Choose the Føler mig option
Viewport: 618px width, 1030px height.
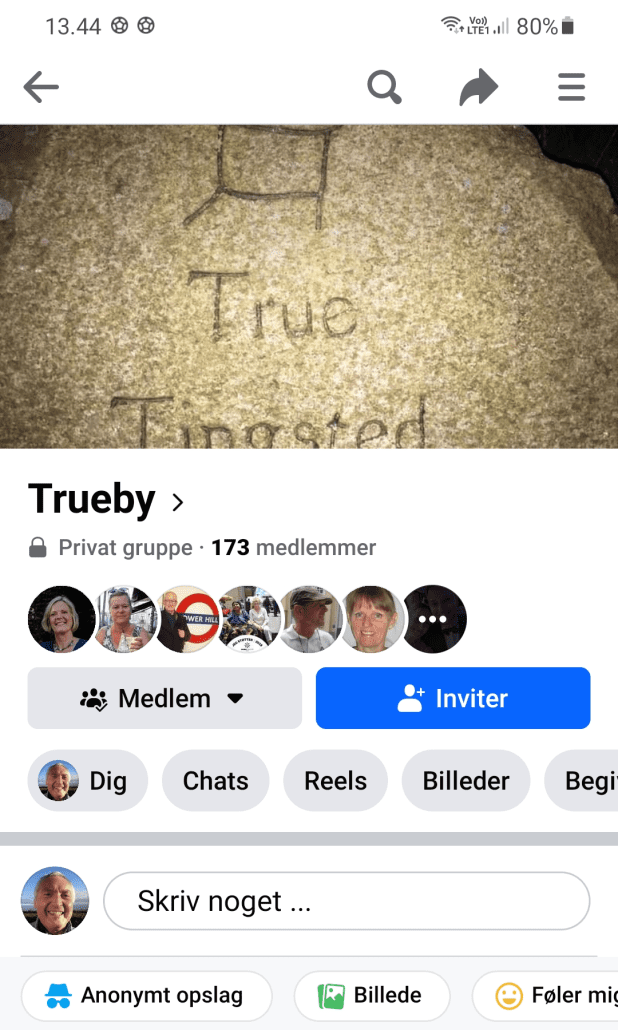[546, 996]
